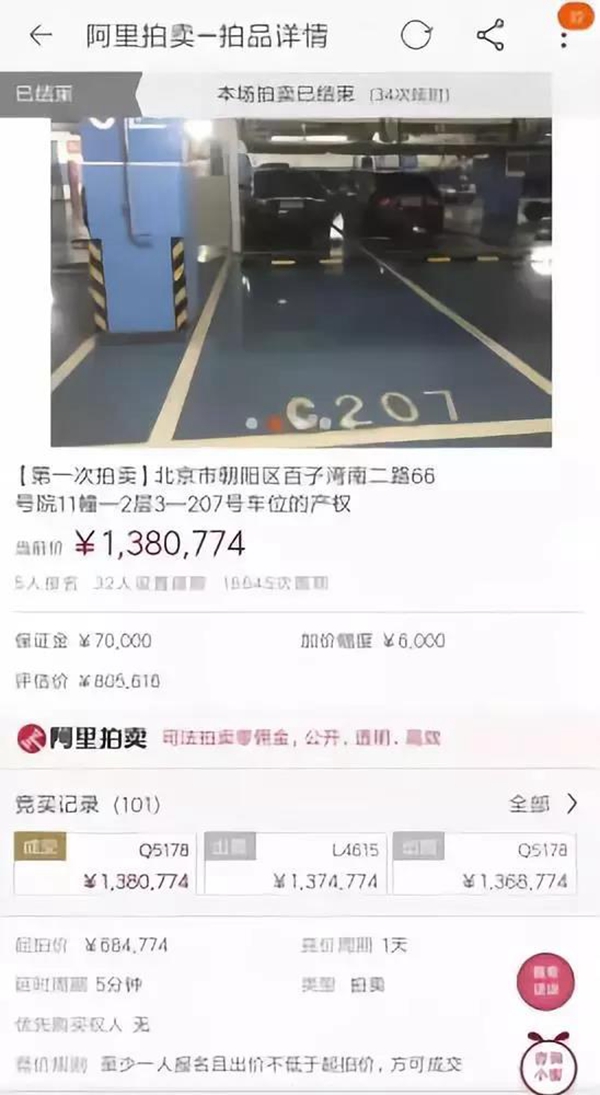
Task: Open the parking space C207 photo
Action: click(x=300, y=282)
